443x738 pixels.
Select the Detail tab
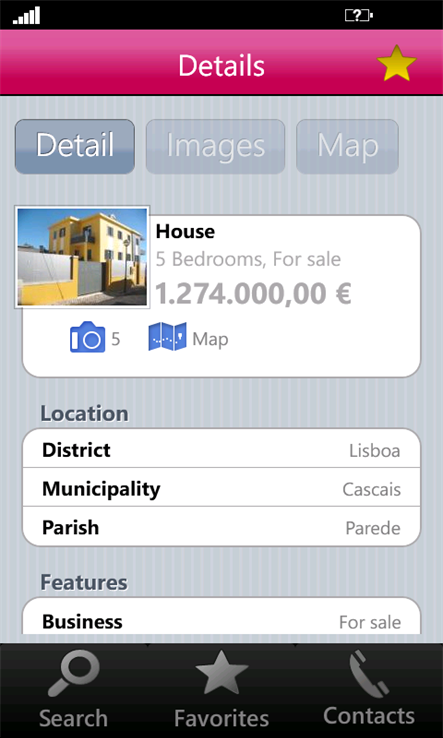[75, 146]
